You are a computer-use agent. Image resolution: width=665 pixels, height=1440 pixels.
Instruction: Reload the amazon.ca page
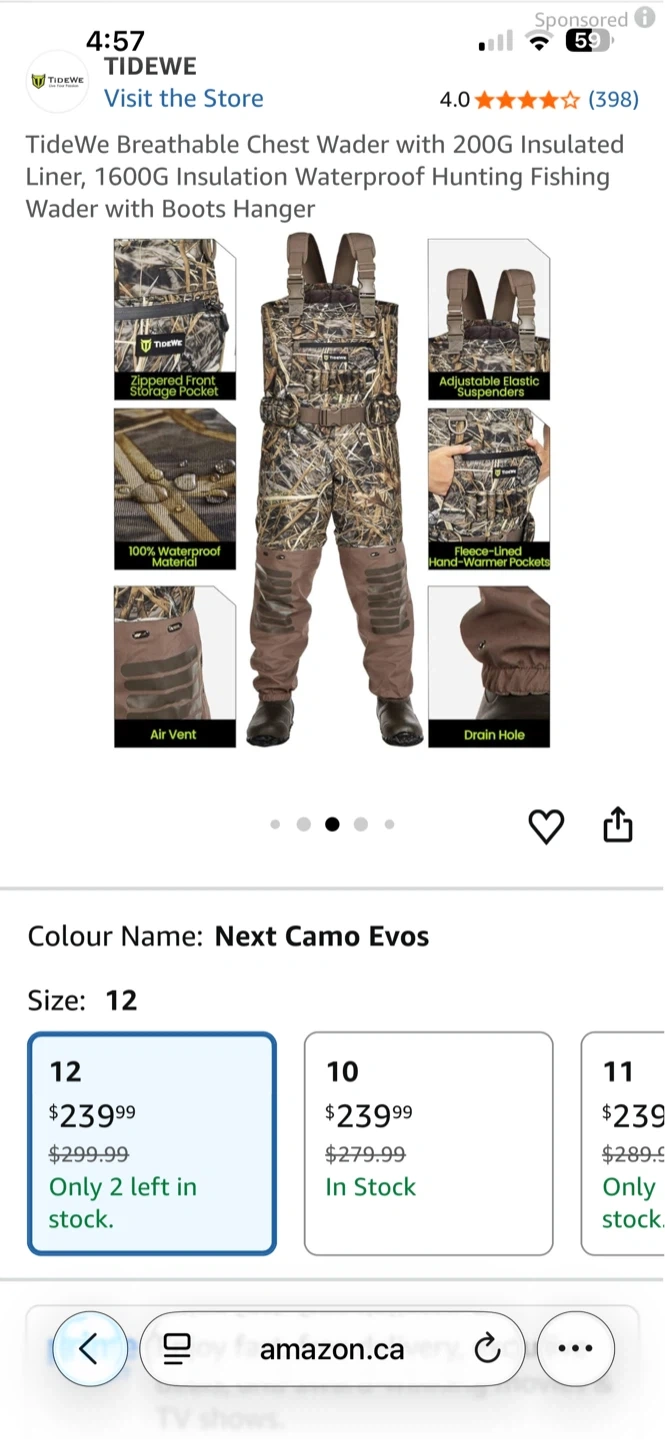pos(487,1349)
